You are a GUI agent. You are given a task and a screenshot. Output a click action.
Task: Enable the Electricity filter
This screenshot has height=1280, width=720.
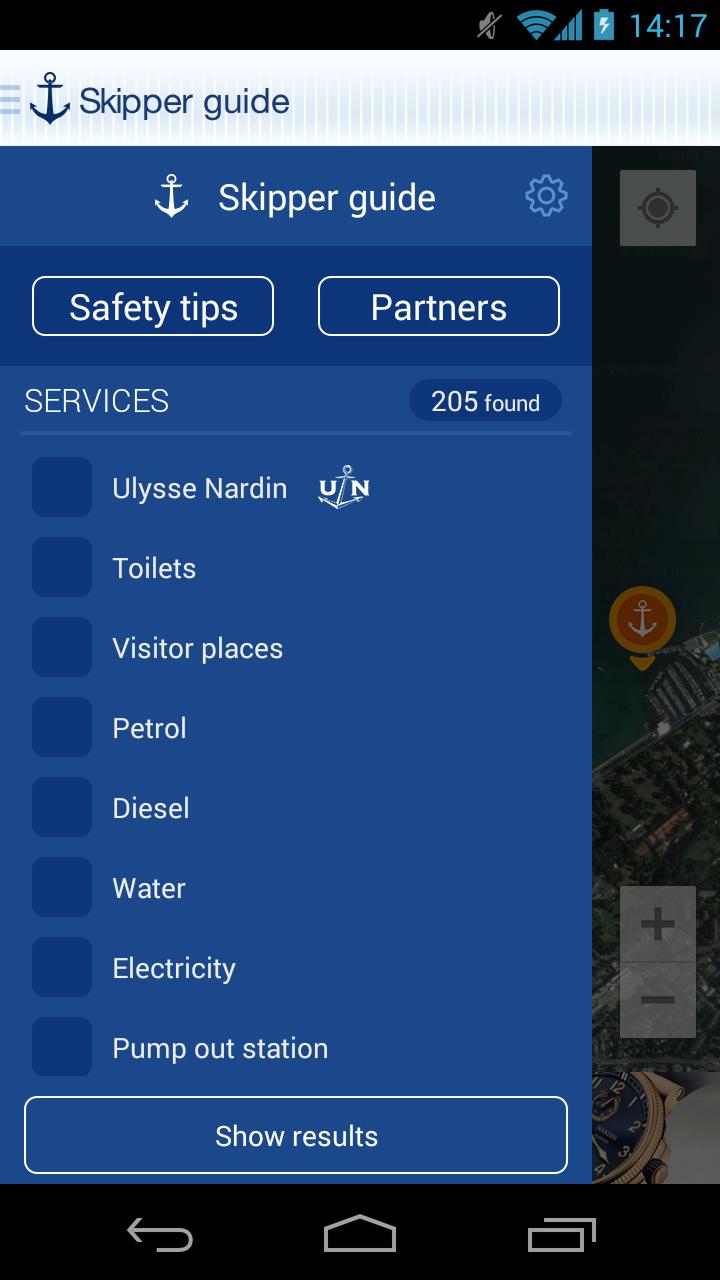coord(62,968)
